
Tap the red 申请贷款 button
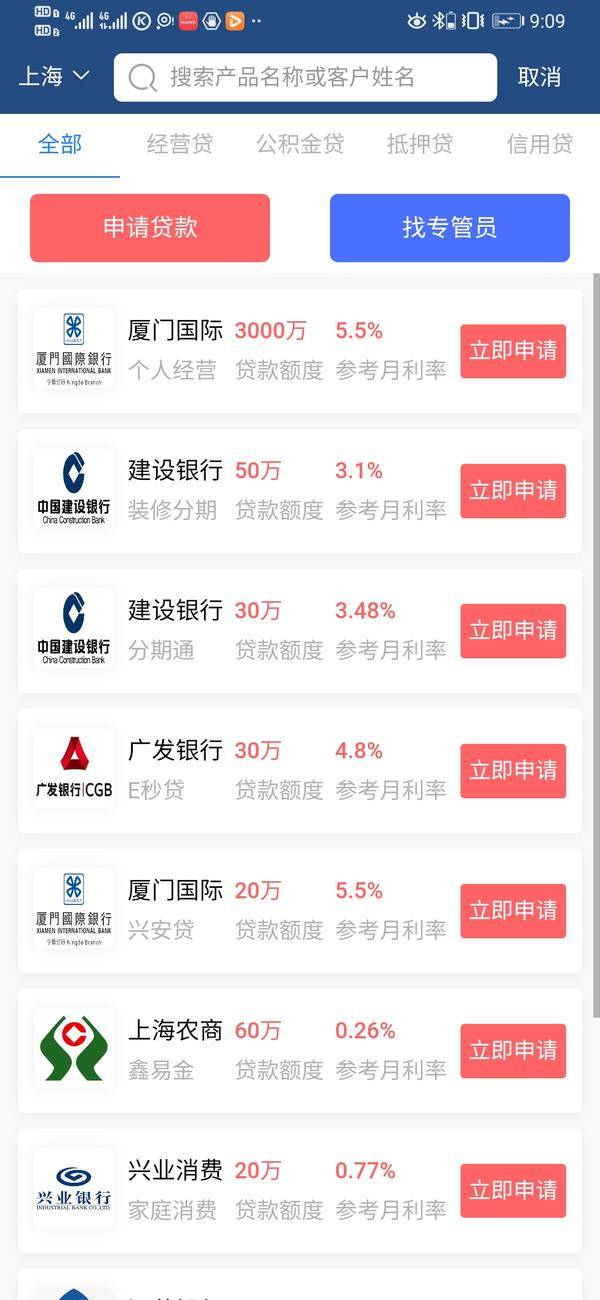click(x=150, y=228)
